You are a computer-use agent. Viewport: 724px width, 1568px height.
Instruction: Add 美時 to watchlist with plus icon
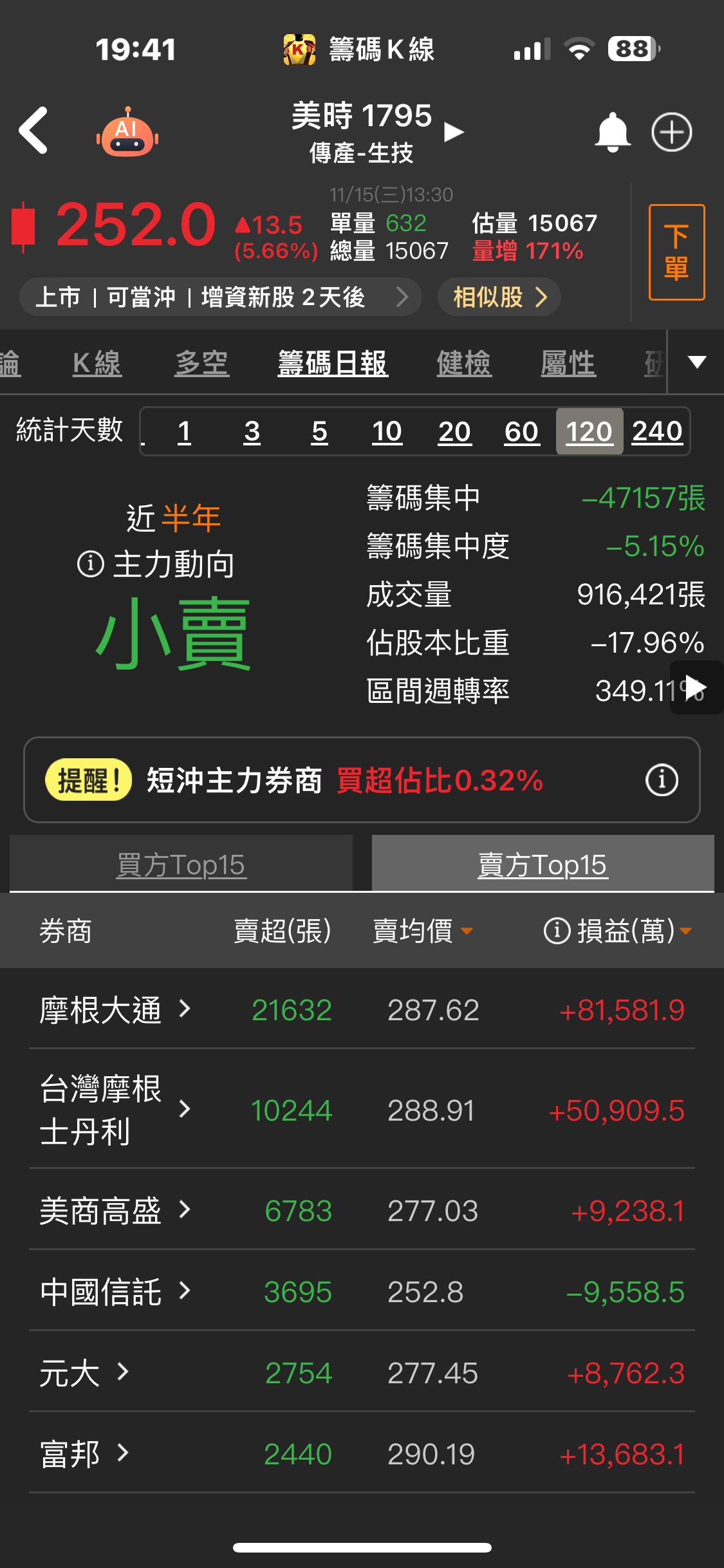(x=672, y=133)
